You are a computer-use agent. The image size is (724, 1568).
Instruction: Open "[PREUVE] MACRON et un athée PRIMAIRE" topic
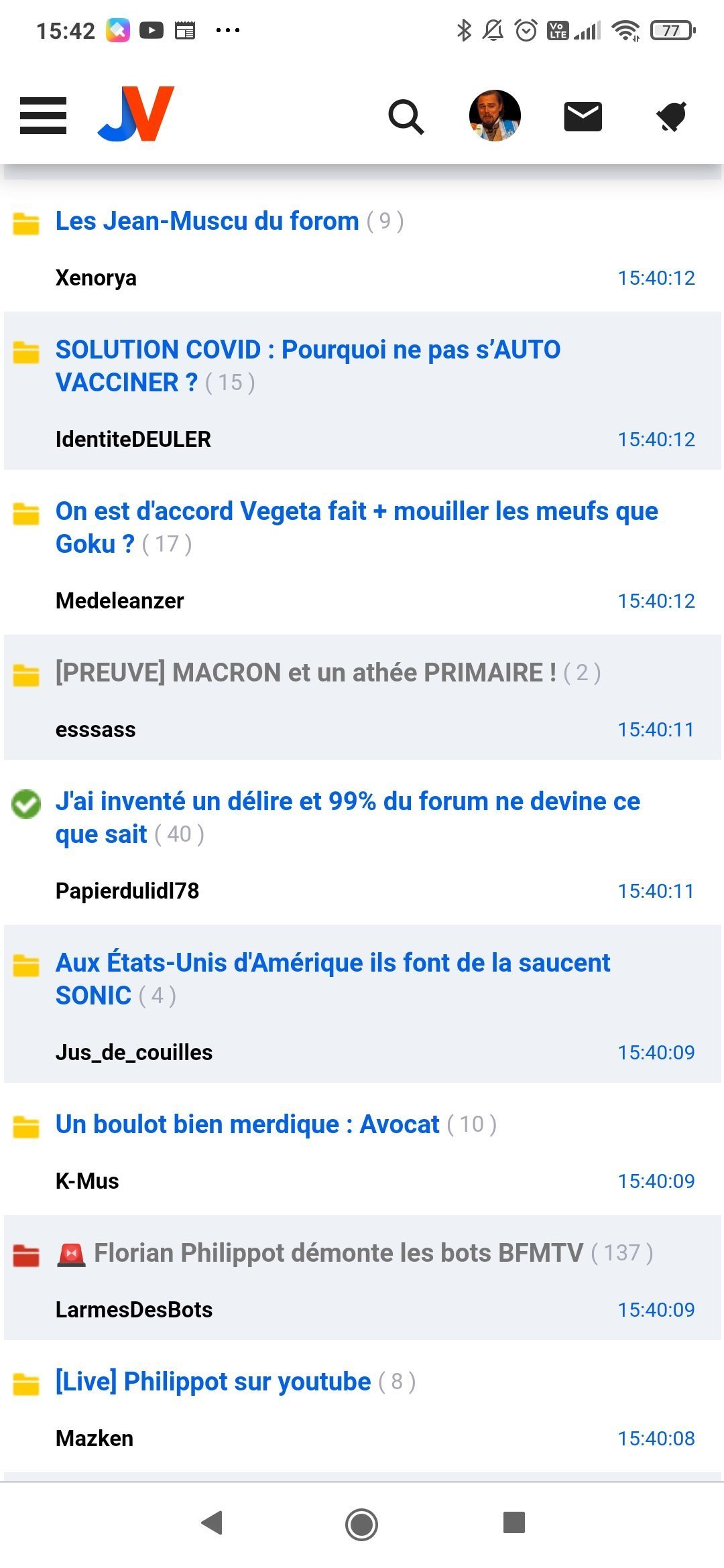tap(306, 673)
